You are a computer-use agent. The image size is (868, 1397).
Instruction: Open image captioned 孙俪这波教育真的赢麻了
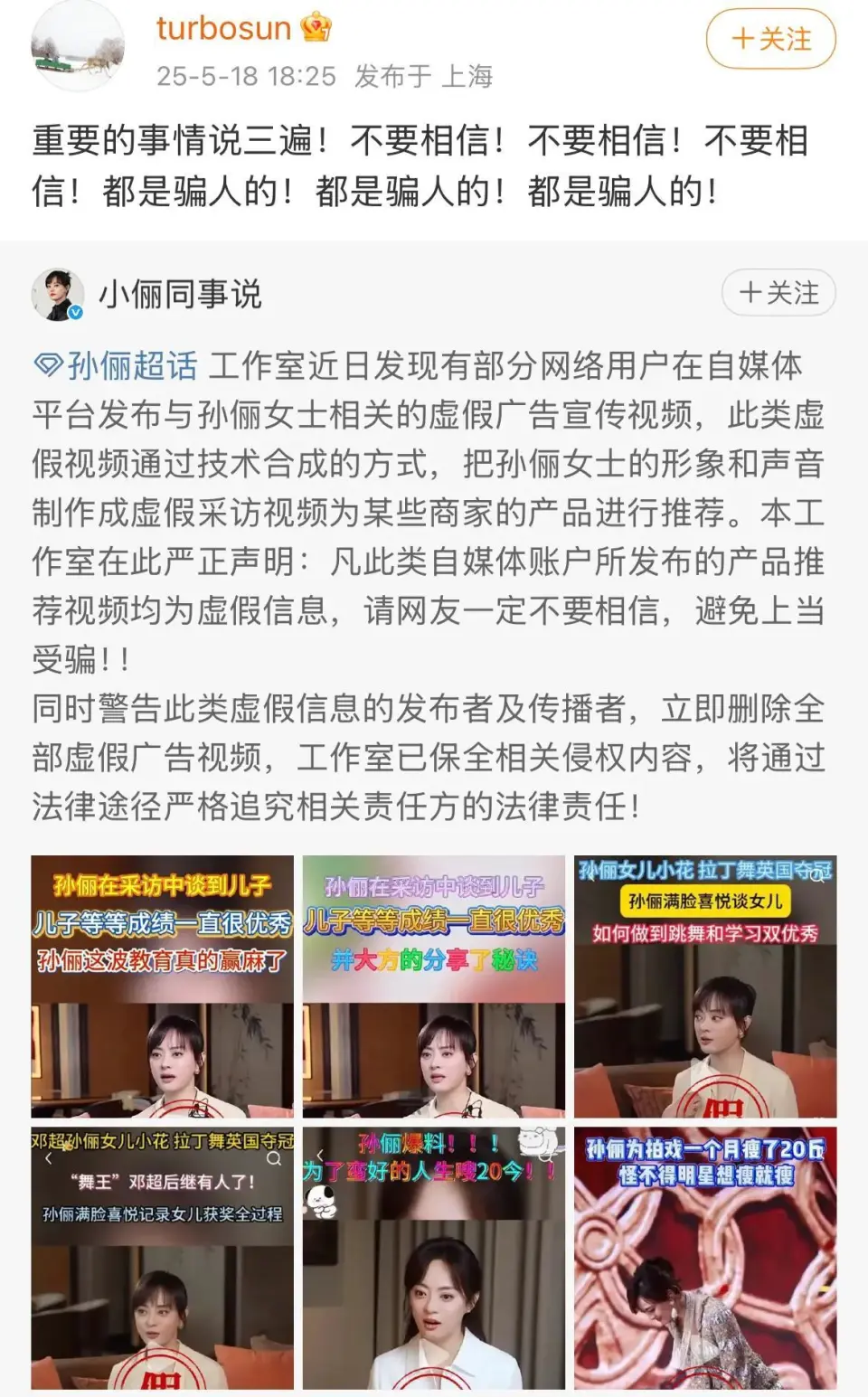pos(163,986)
